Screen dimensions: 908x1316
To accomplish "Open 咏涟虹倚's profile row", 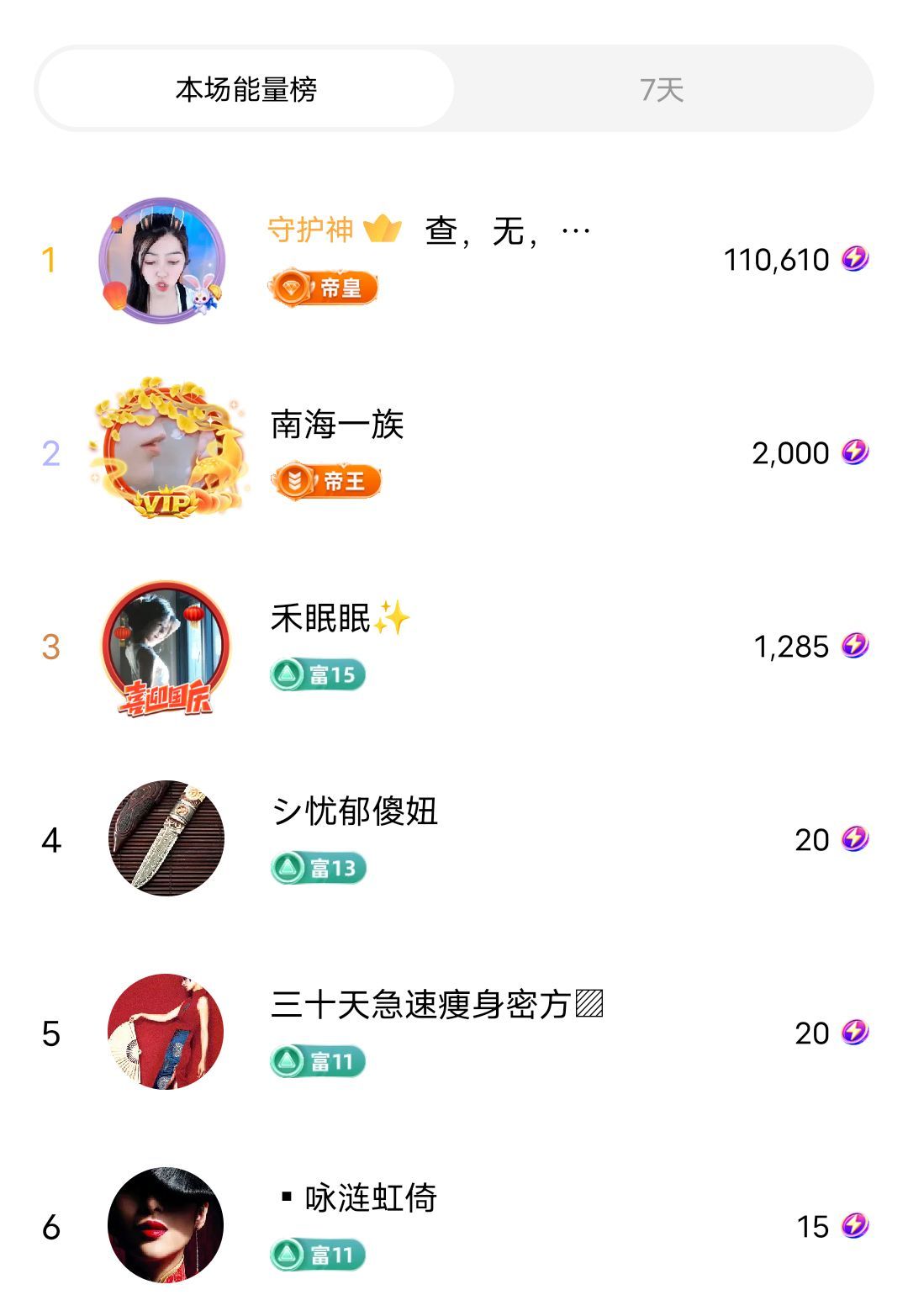I will 454,1226.
